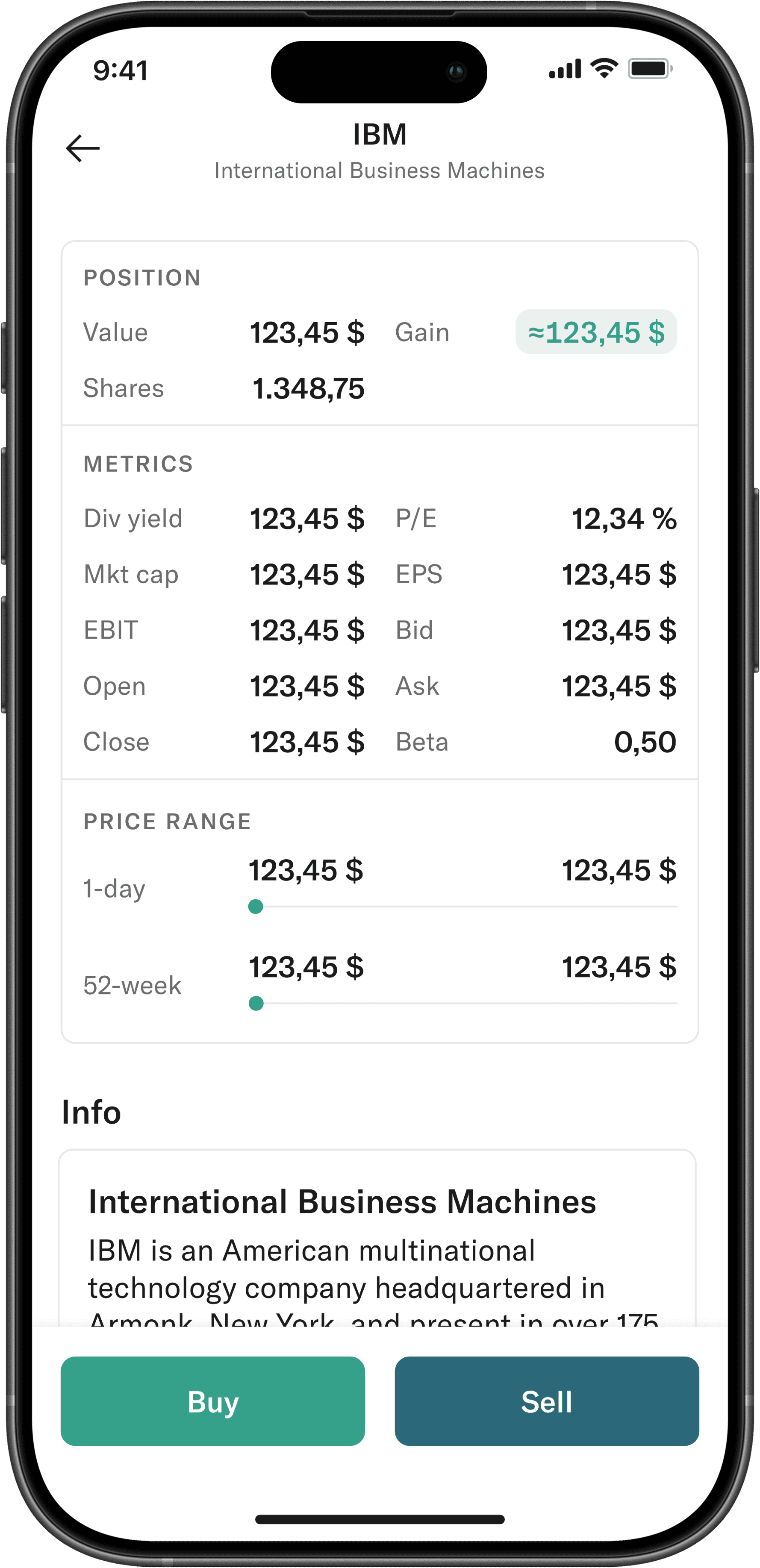Open the International Business Machines info card
The width and height of the screenshot is (760, 1568).
point(377,1242)
